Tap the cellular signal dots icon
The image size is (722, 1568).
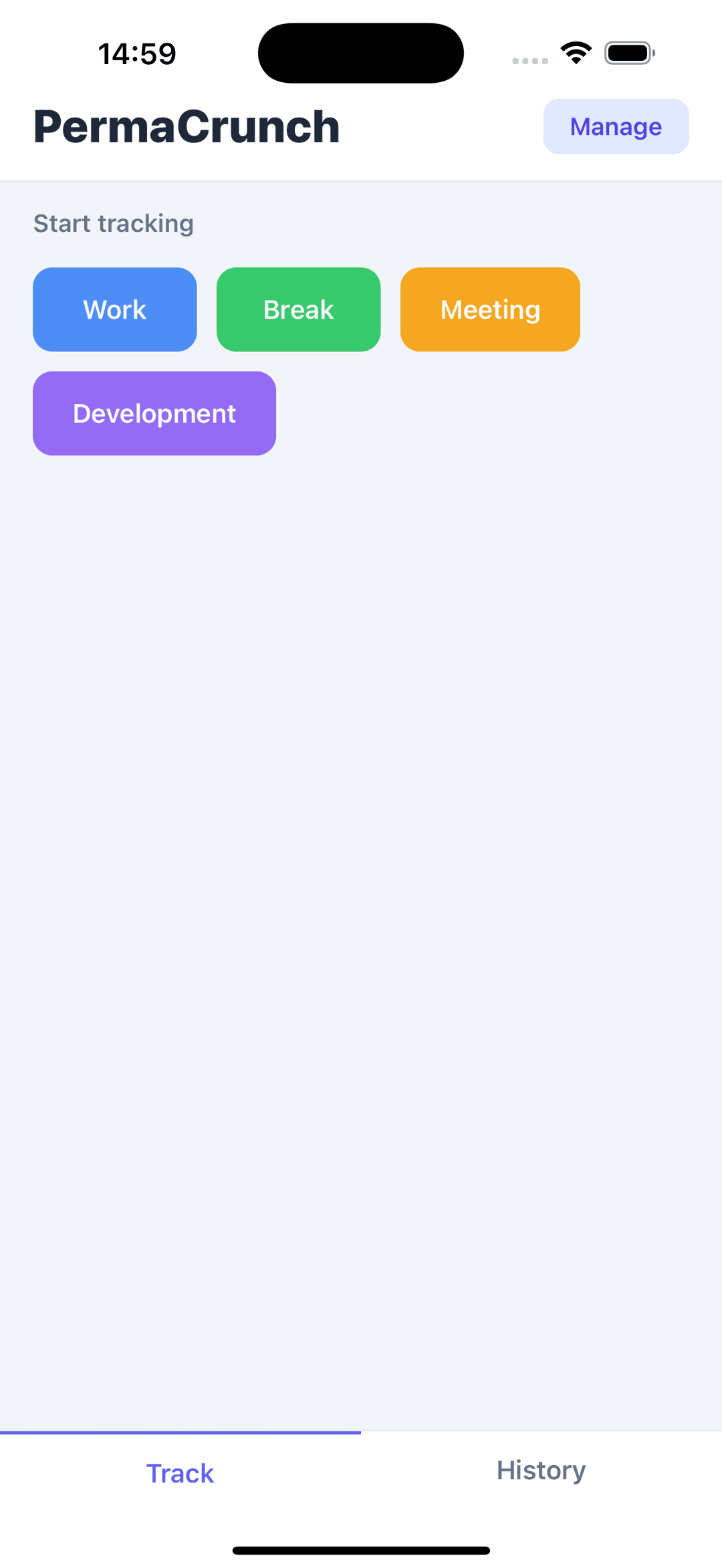click(529, 60)
